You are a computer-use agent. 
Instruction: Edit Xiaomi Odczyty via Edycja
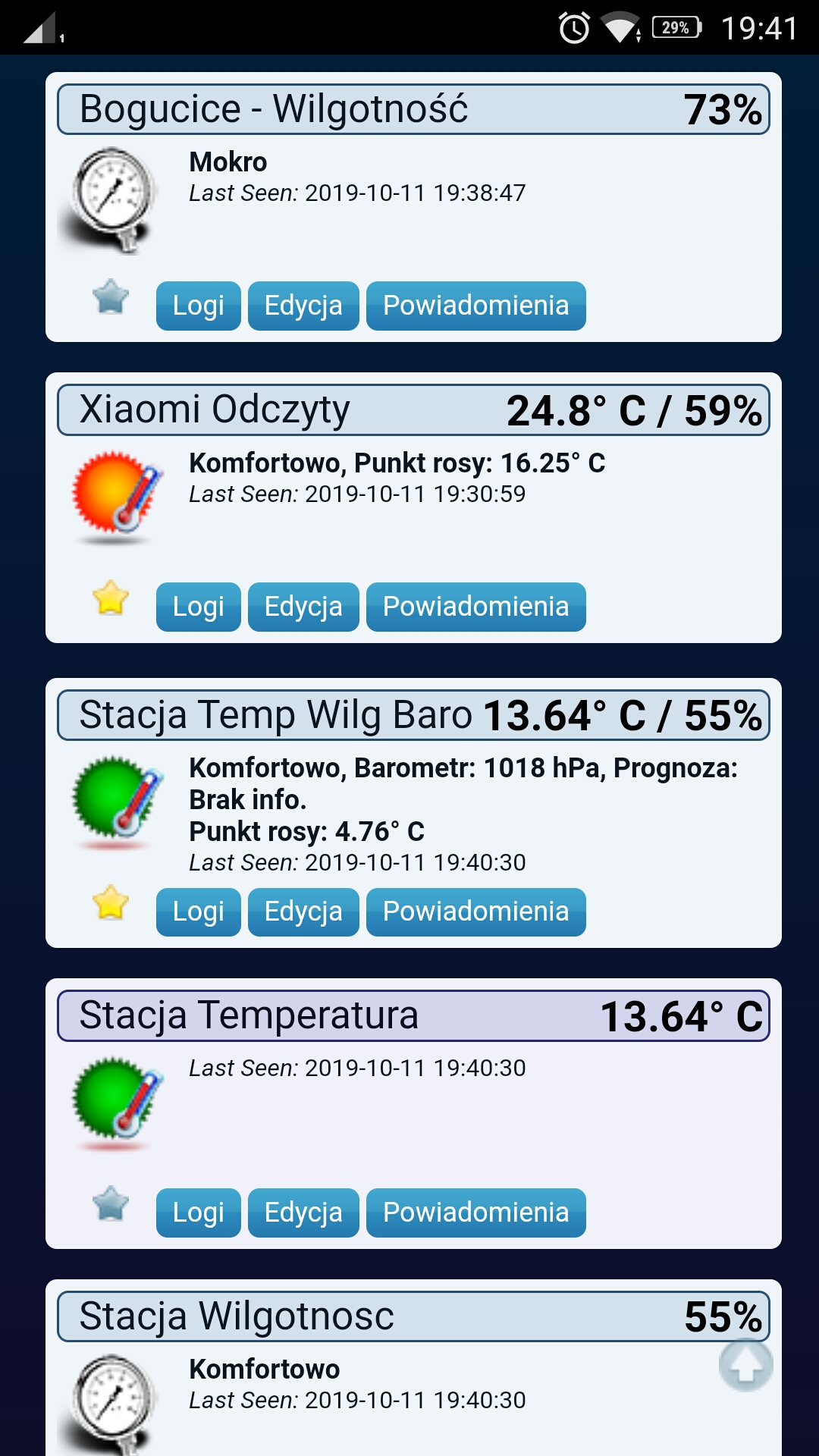point(303,607)
